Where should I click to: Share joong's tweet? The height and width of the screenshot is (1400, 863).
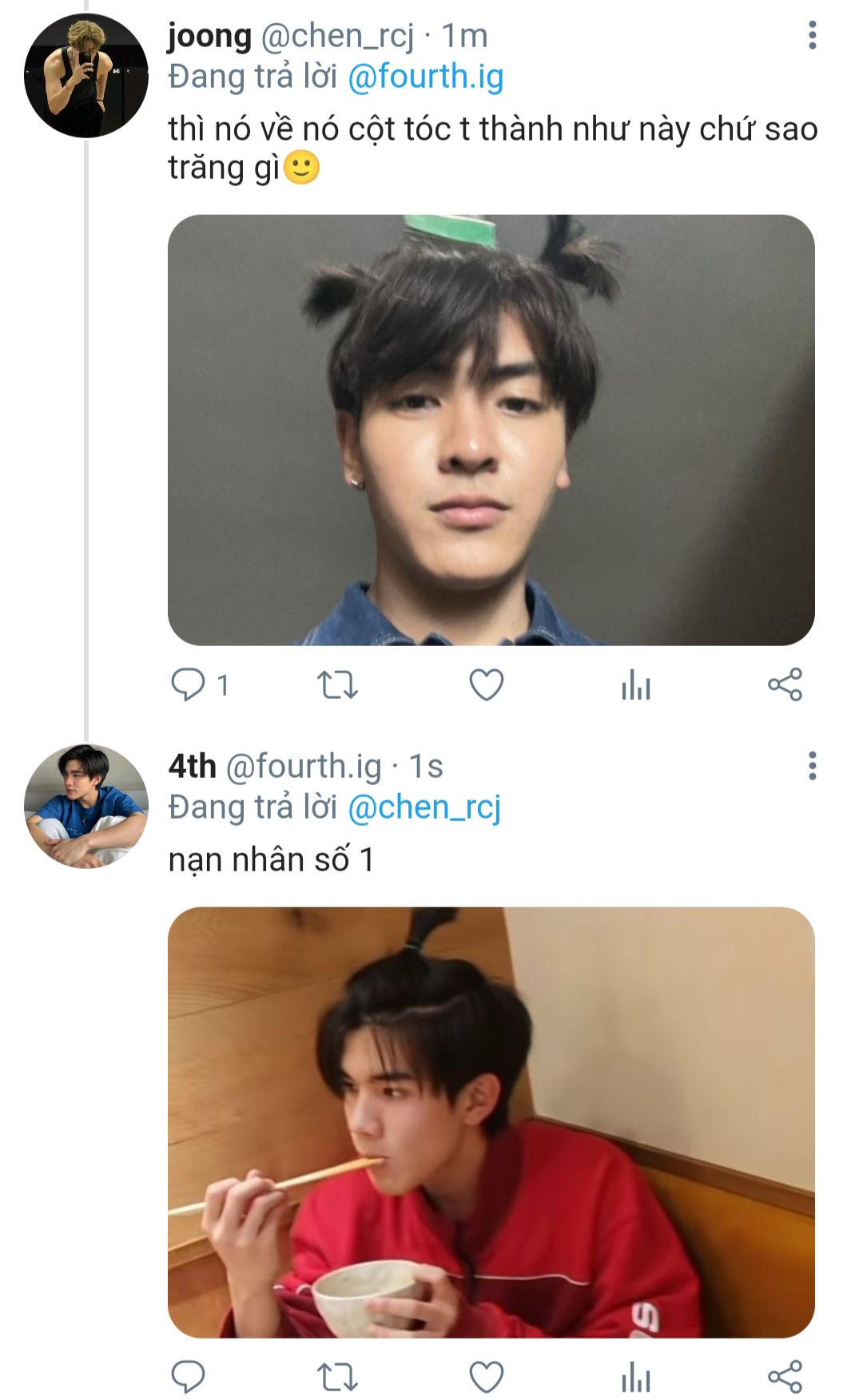tap(785, 685)
